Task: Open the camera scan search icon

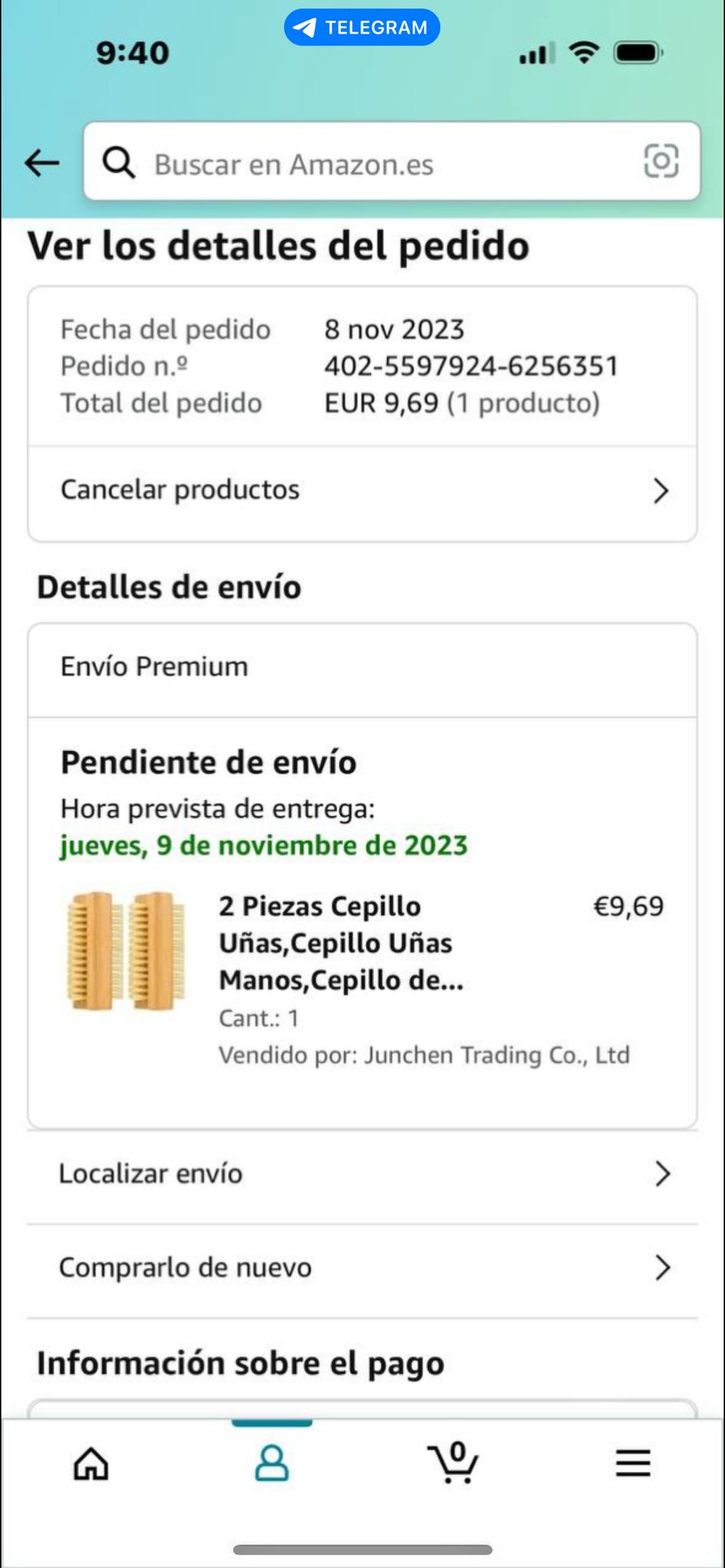Action: point(661,162)
